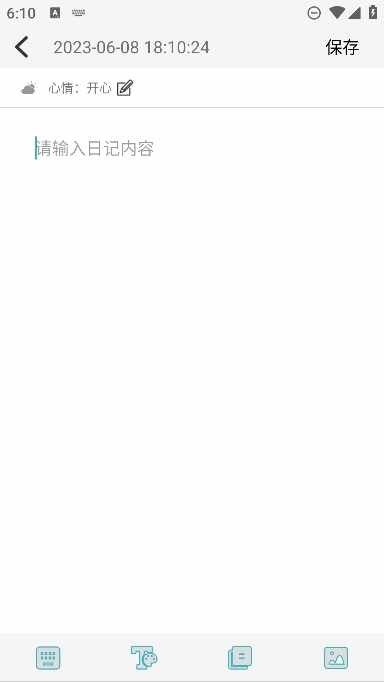Tap the weather cloud icon
Viewport: 384px width, 682px height.
pyautogui.click(x=29, y=89)
